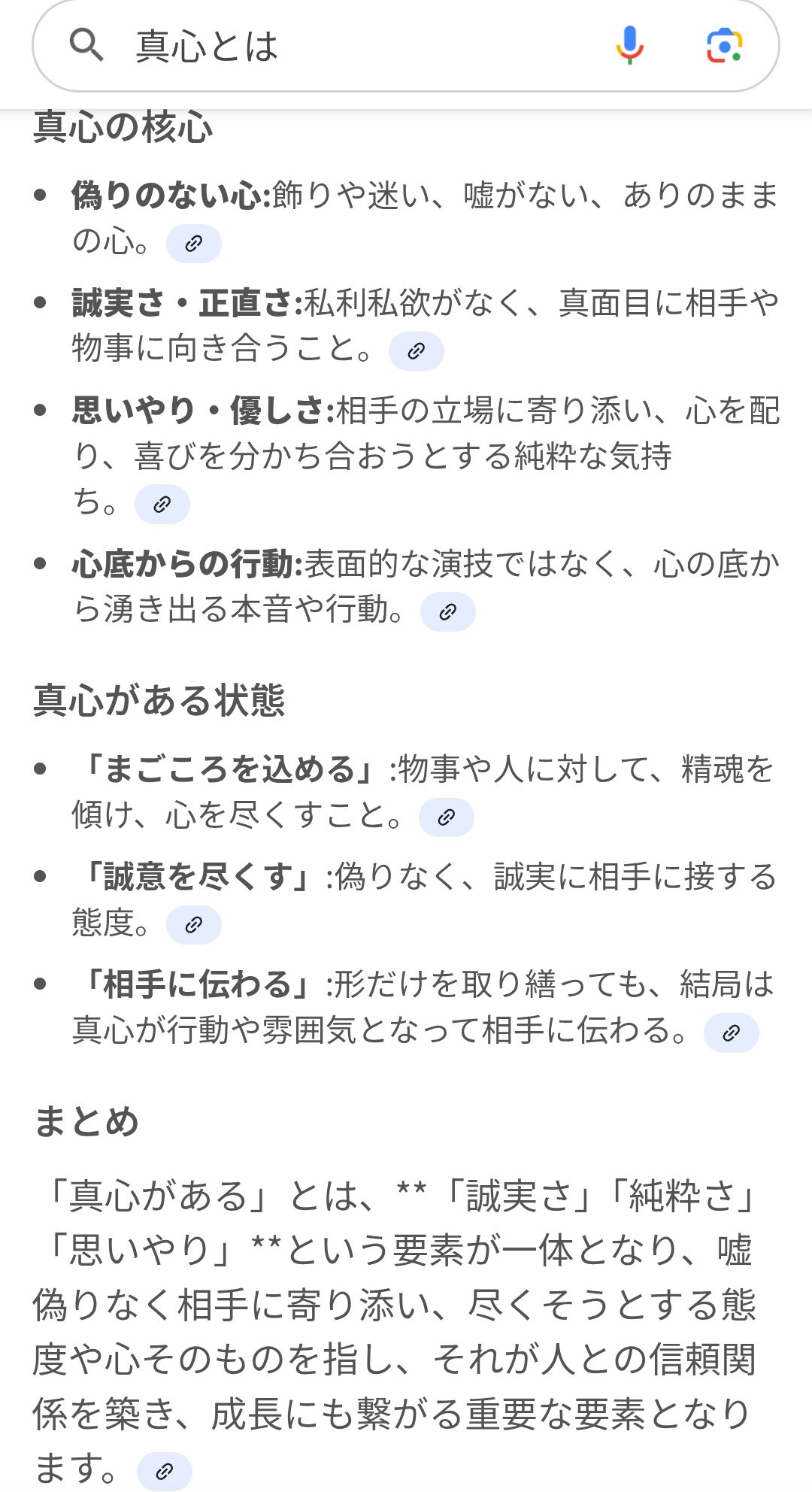Open source link after 心底からの行動
This screenshot has height=1492, width=812.
point(448,612)
